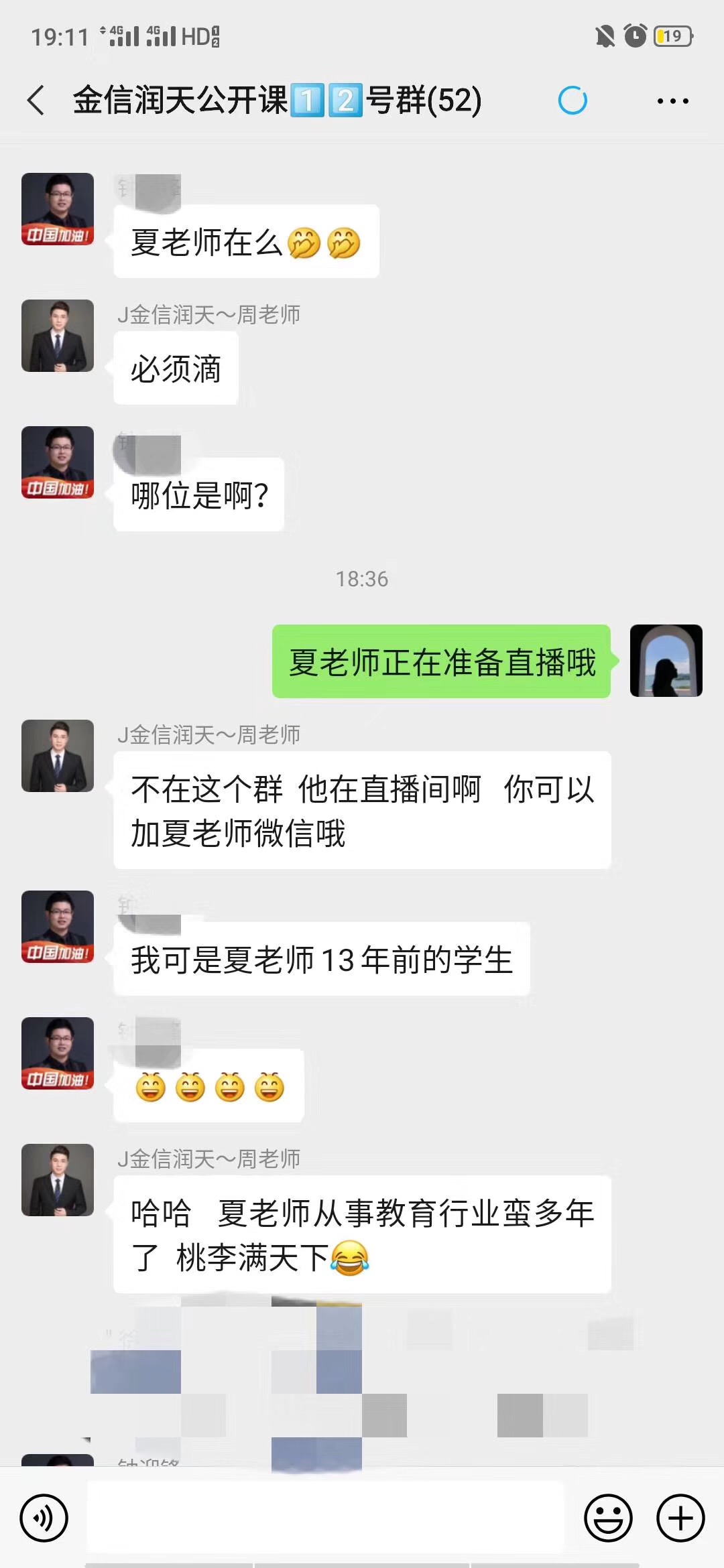This screenshot has height=1568, width=724.
Task: Open the plus attachment menu
Action: pos(680,1518)
